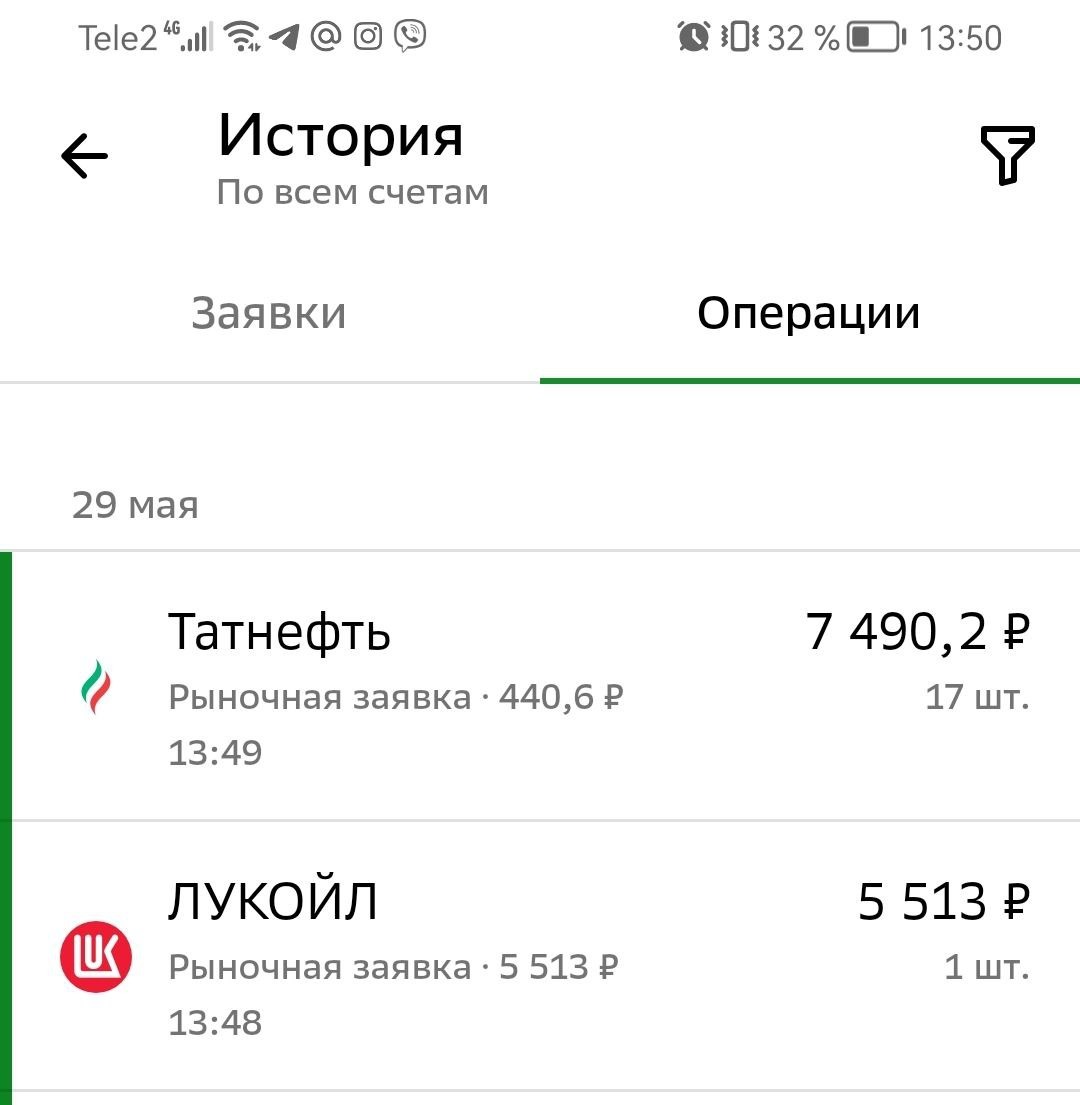Open the filter funnel icon
Viewport: 1080px width, 1105px height.
point(1006,155)
